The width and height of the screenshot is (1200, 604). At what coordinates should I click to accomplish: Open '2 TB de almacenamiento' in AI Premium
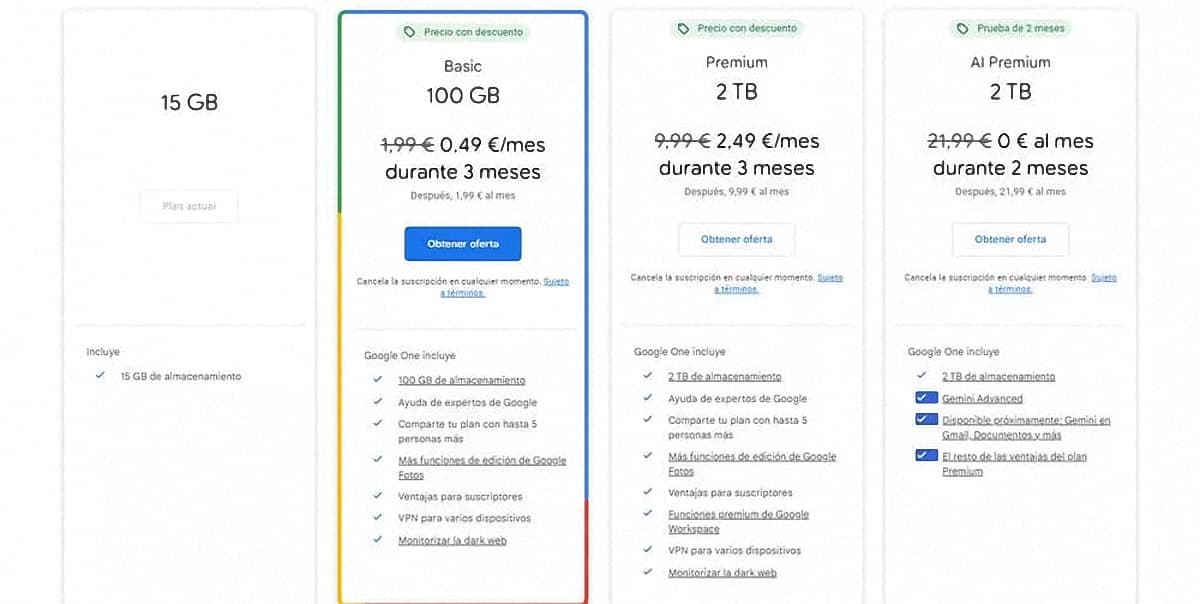click(x=998, y=377)
